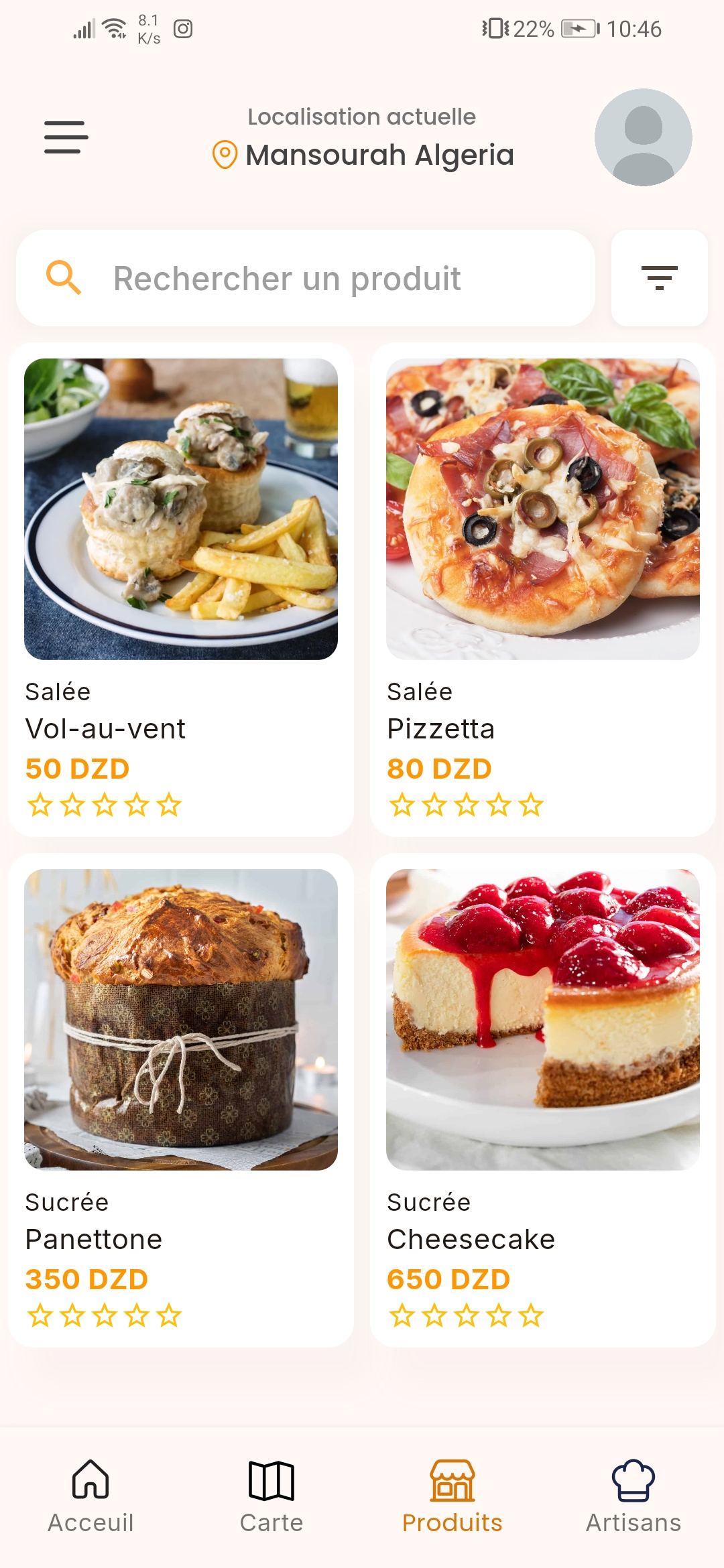Switch to the Carte tab

[x=271, y=1497]
